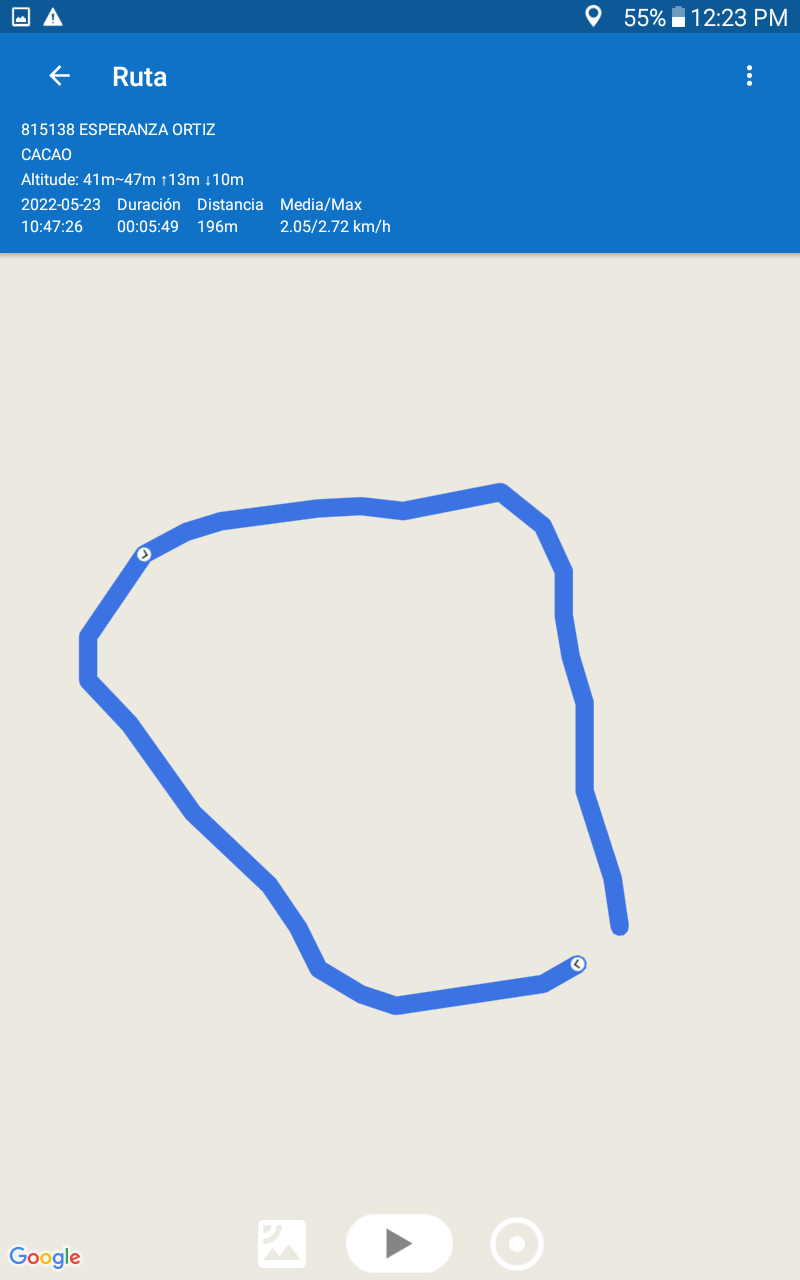800x1280 pixels.
Task: Open the three-dot overflow menu
Action: pos(749,76)
